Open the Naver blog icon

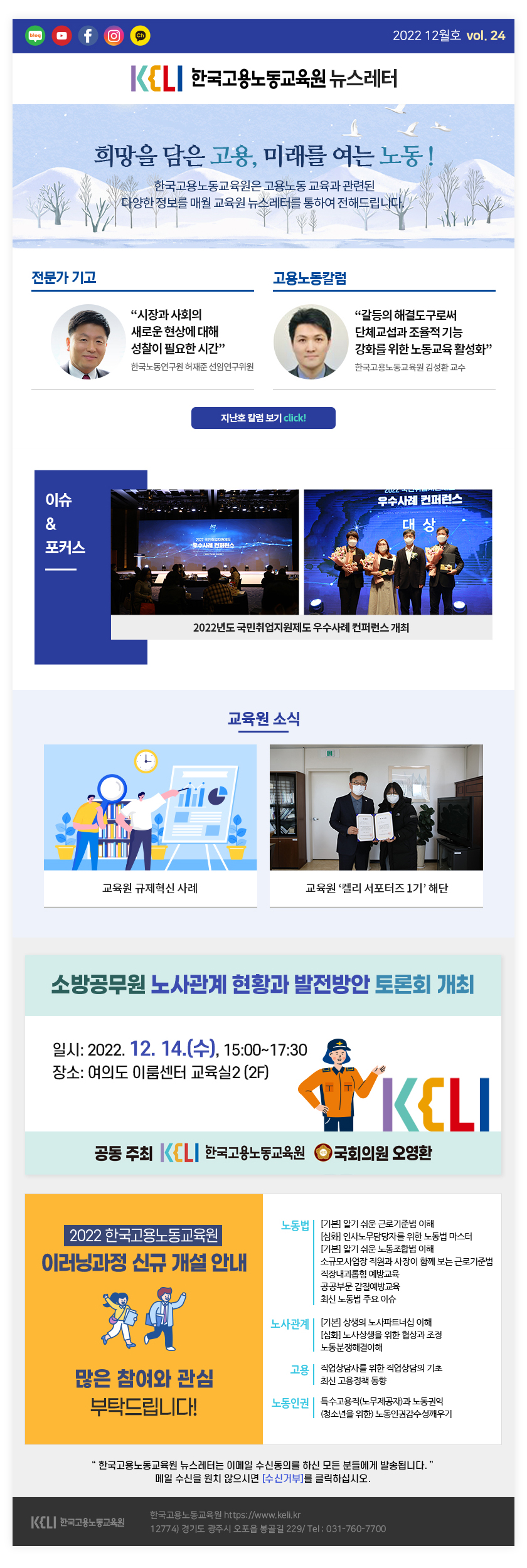coord(35,36)
